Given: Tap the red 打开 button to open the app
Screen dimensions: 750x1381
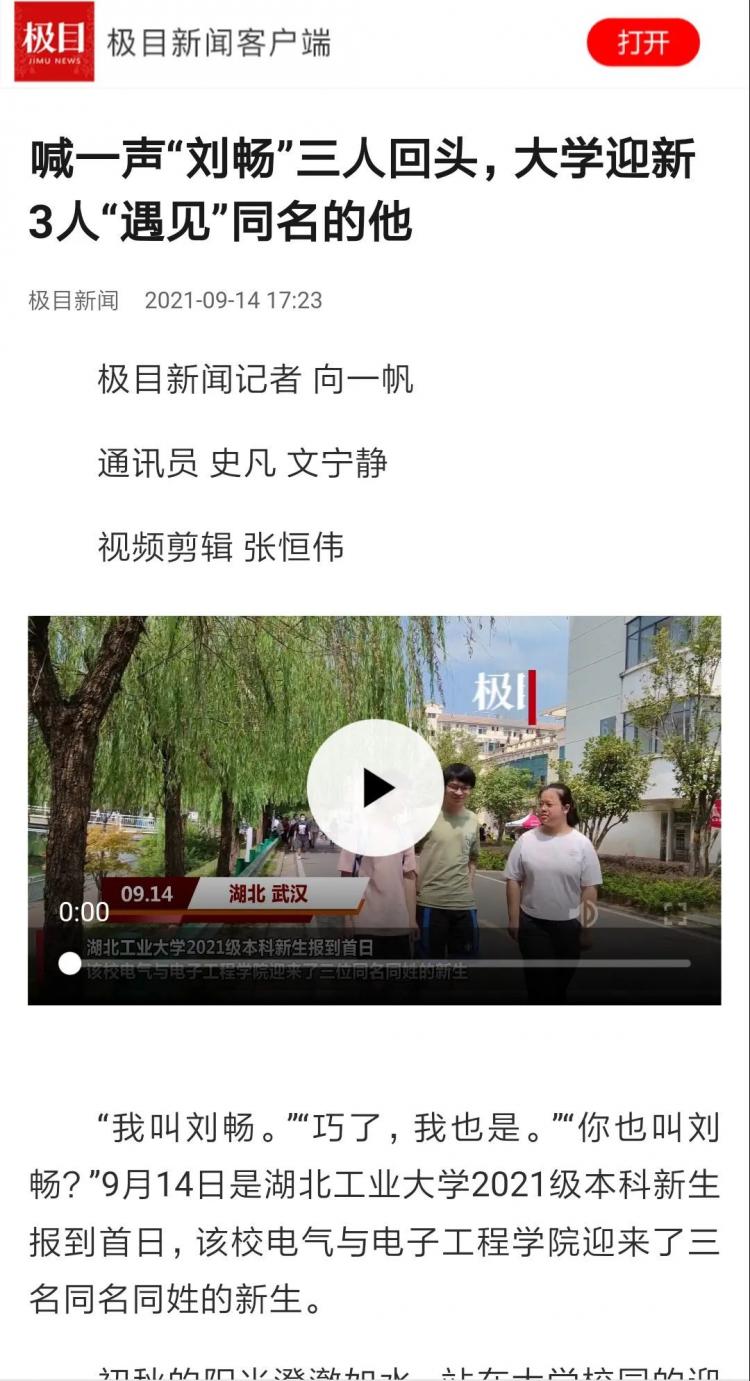Looking at the screenshot, I should [x=642, y=43].
